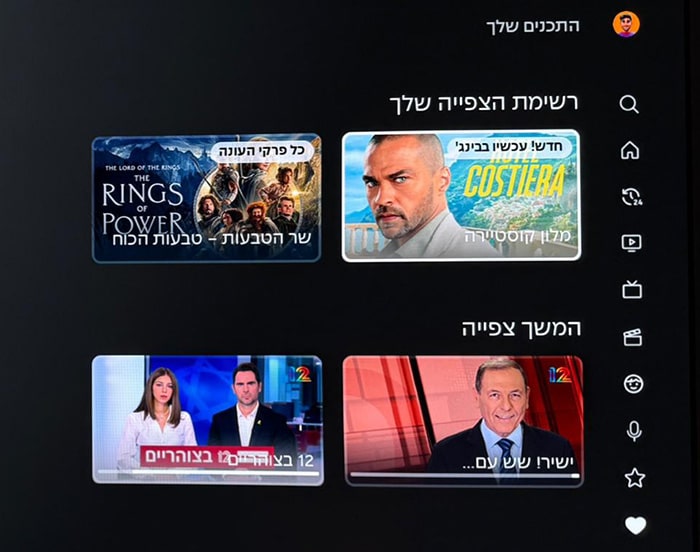Screen dimensions: 700x552
Task: Open the Hotel Costiera card
Action: pos(461,196)
